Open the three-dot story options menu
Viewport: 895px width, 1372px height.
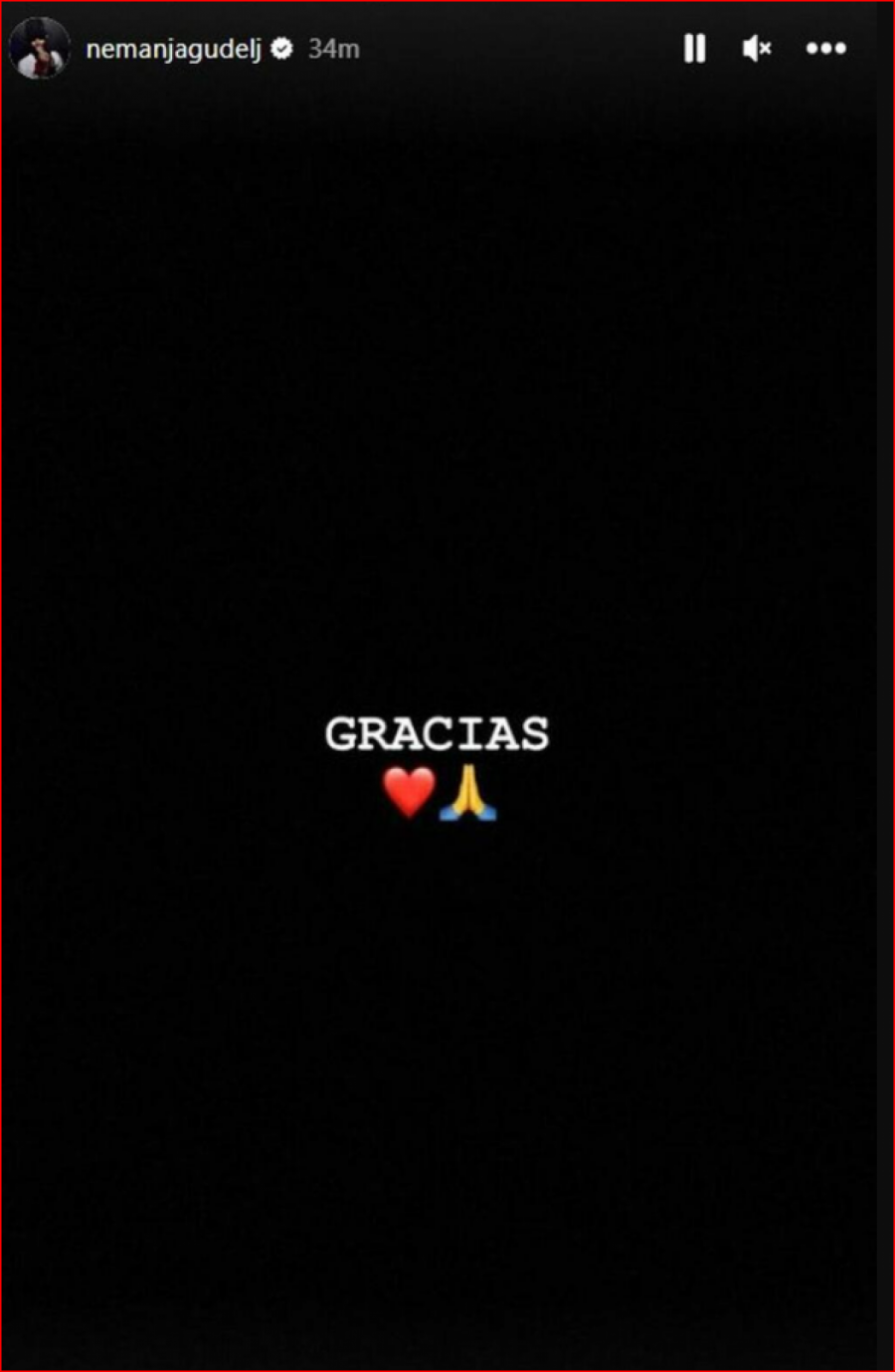pyautogui.click(x=825, y=48)
